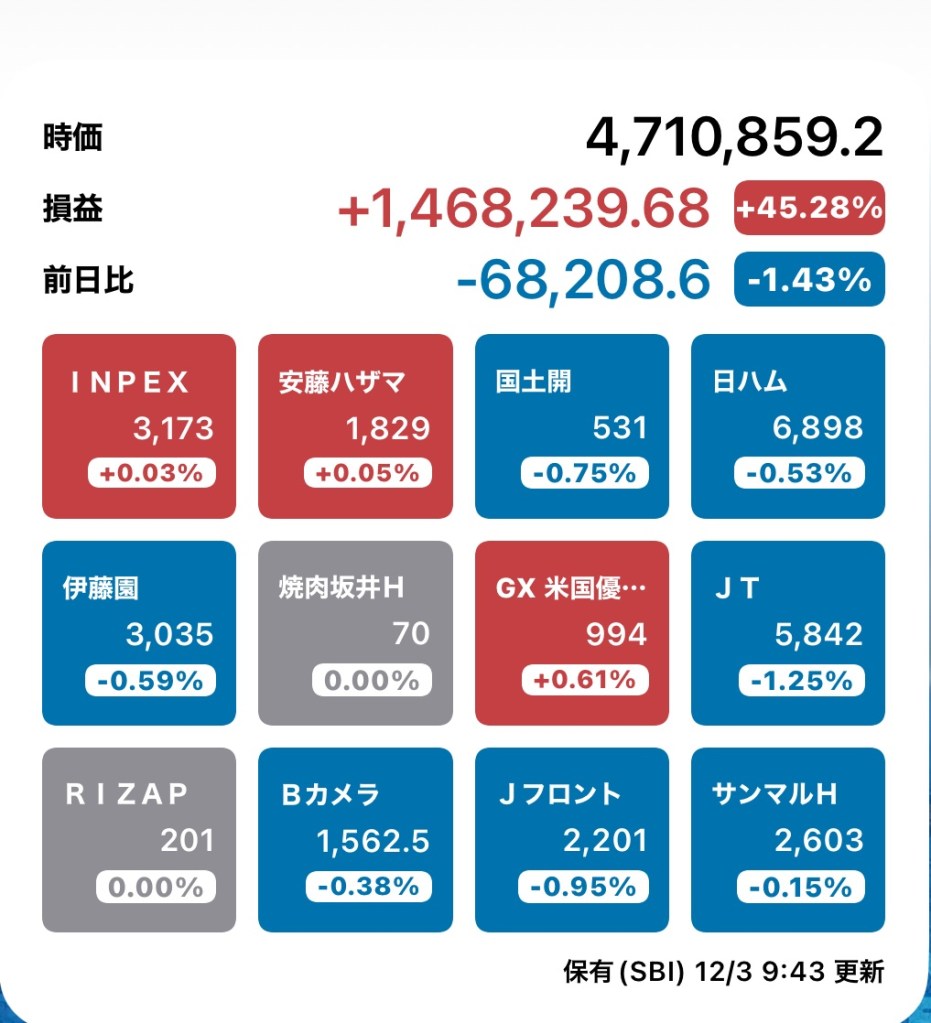Tap the 焼肉坂井H stock tile
The image size is (931, 1023).
click(x=355, y=633)
